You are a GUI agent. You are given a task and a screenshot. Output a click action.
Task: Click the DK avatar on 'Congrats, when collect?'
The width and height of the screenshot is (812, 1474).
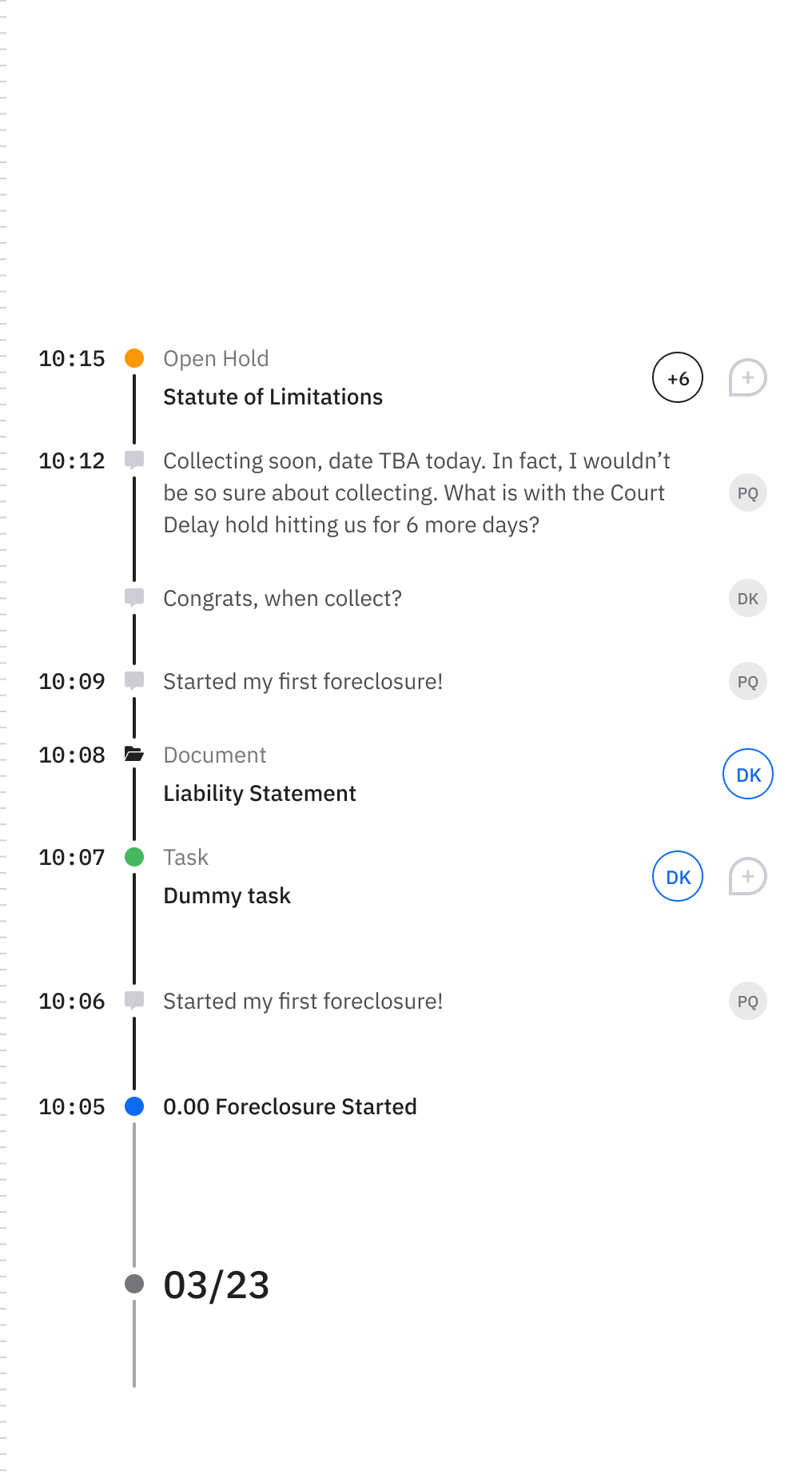click(x=746, y=597)
